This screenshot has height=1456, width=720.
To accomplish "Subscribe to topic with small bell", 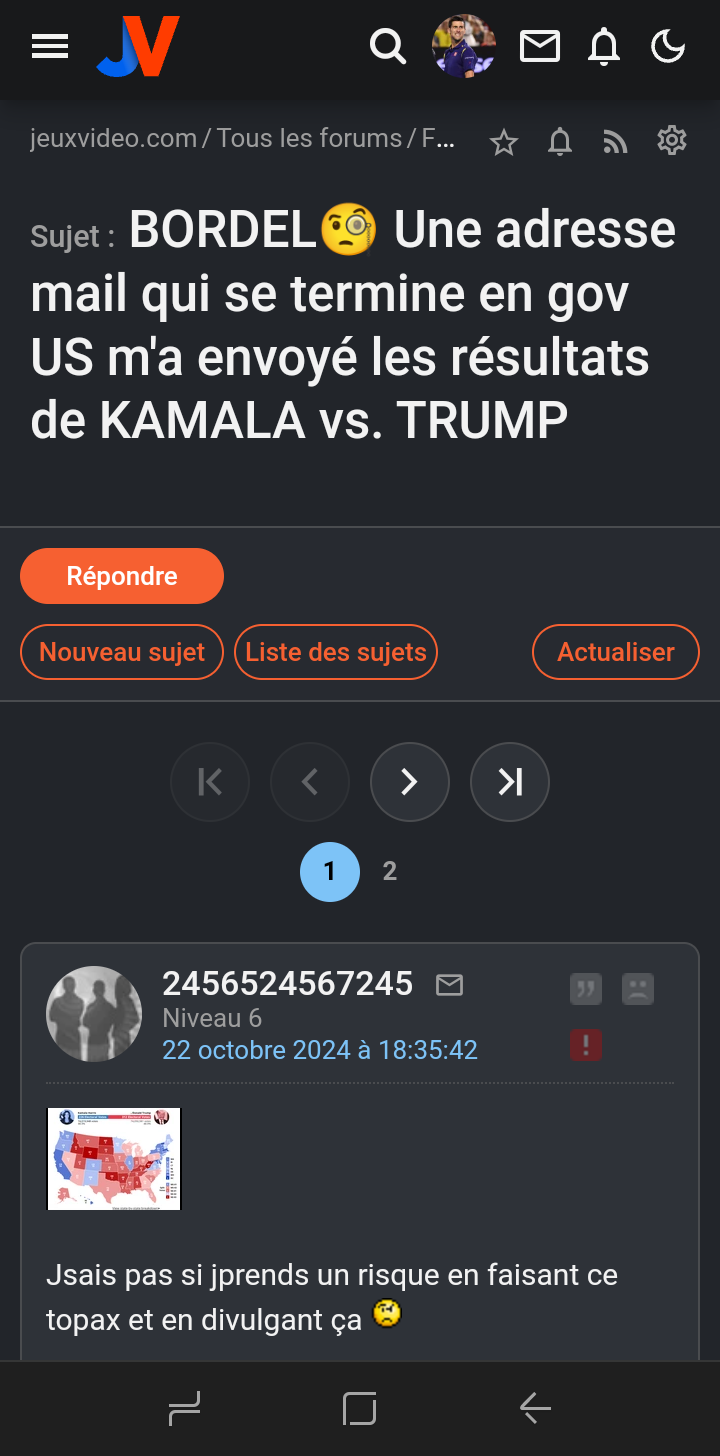I will tap(560, 143).
